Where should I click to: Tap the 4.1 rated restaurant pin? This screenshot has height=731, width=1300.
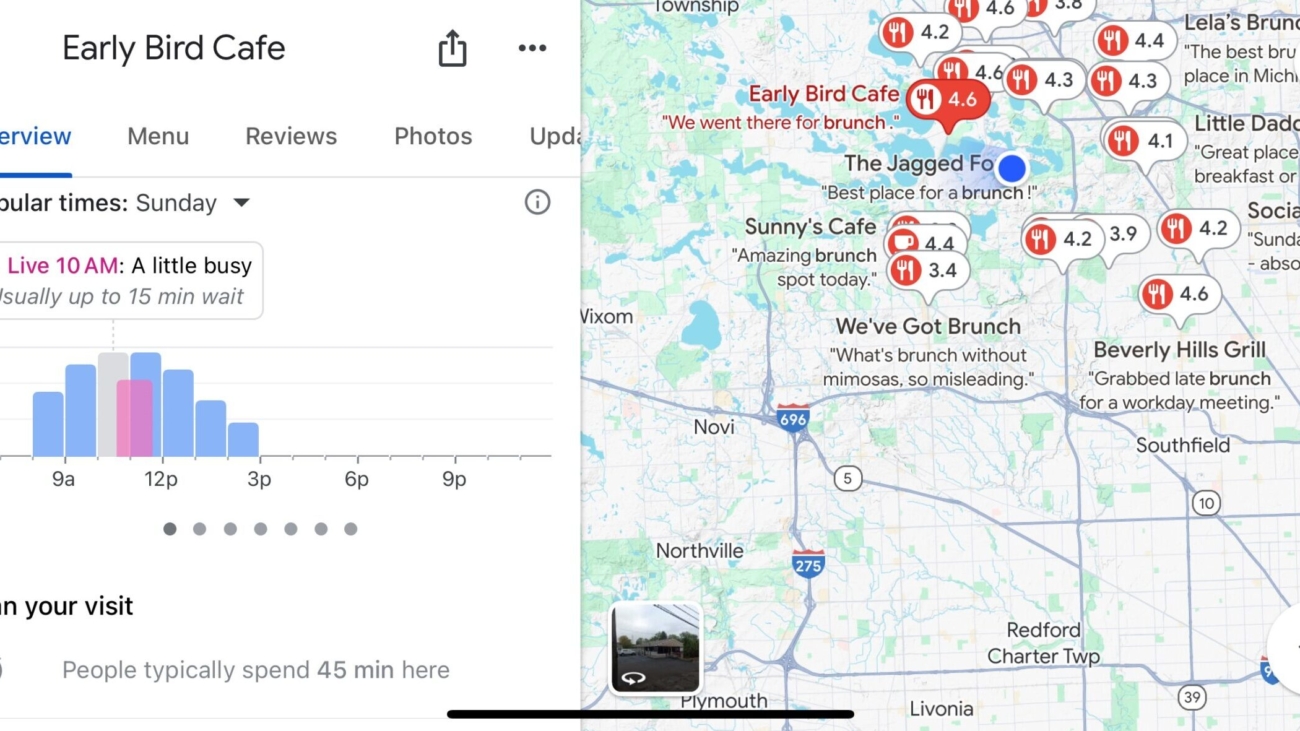click(x=1140, y=141)
